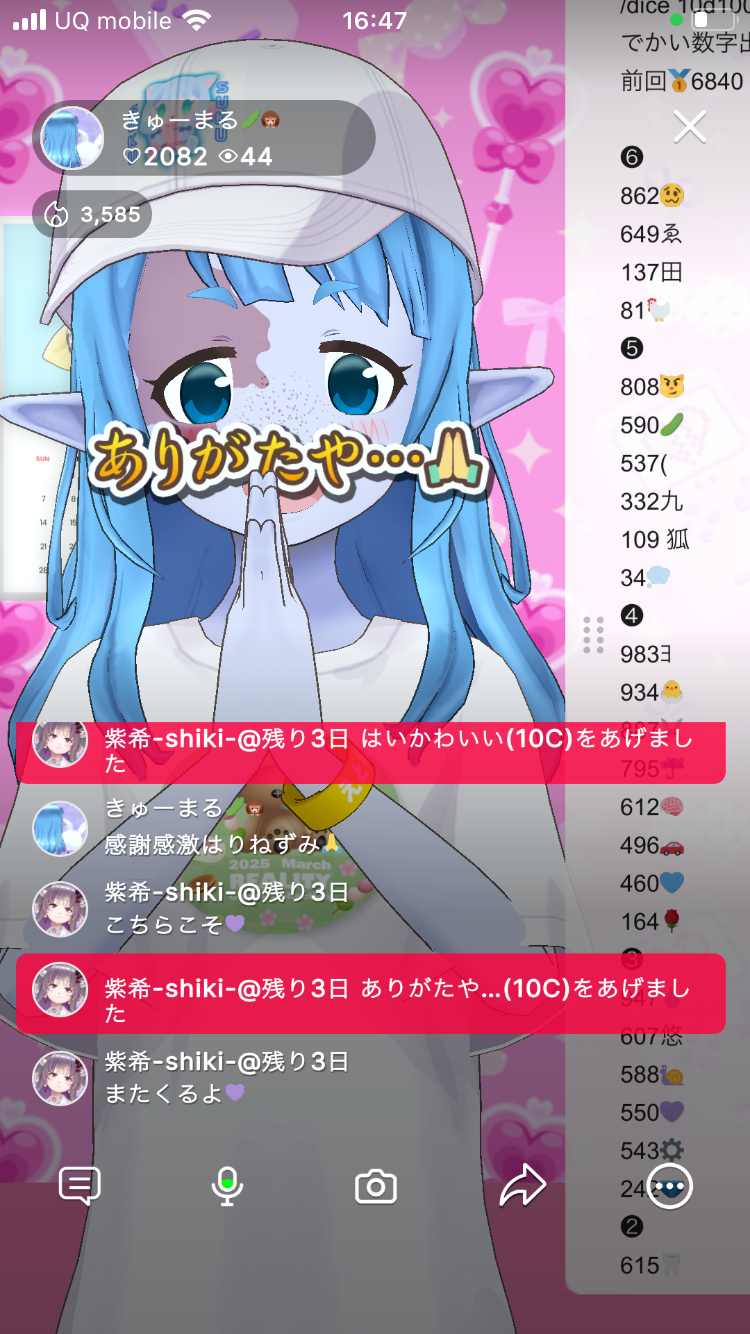Close the dice ranking side panel

tap(690, 127)
